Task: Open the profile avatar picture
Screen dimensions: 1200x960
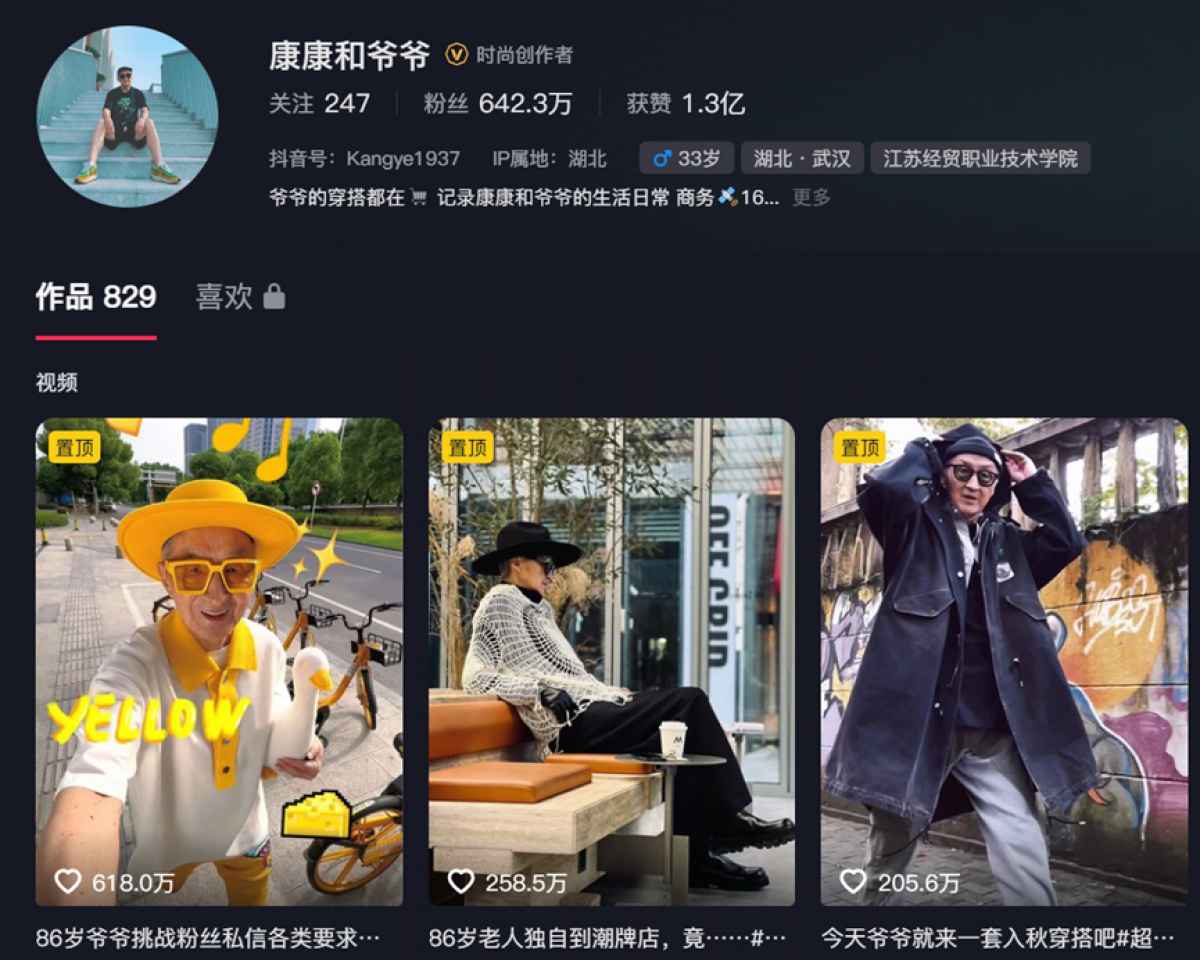Action: click(x=127, y=116)
